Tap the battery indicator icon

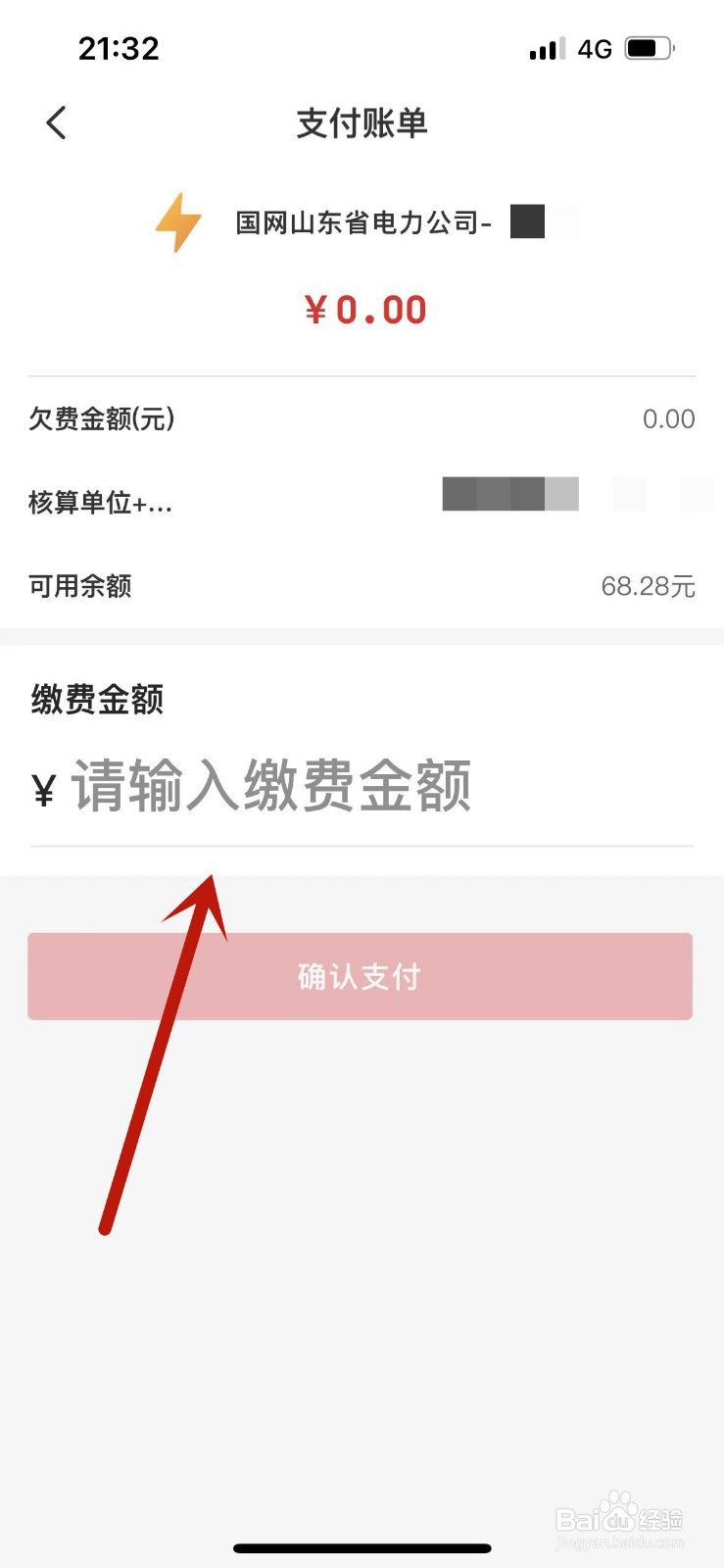[647, 46]
